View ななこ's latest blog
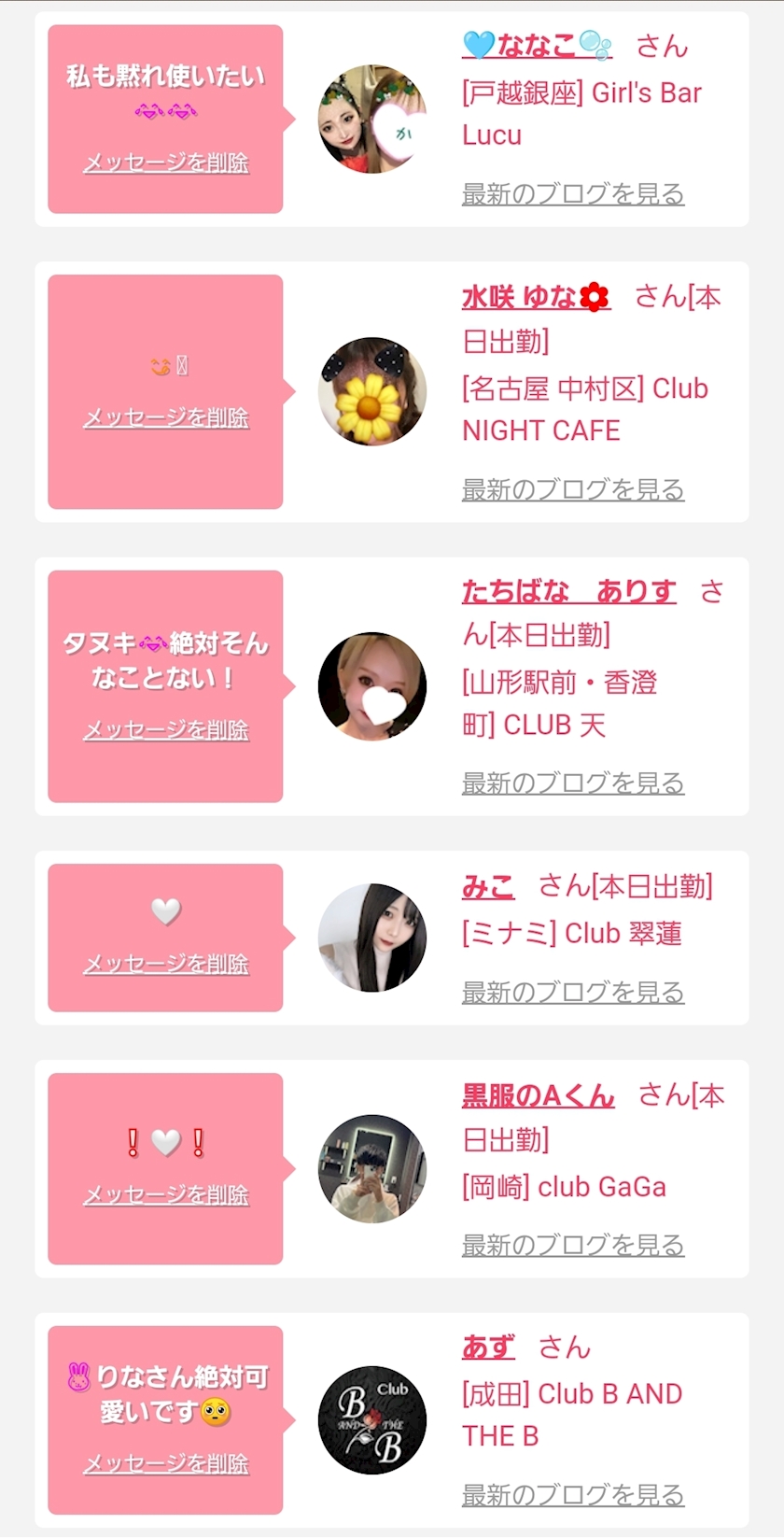The image size is (784, 1538). pos(573,194)
